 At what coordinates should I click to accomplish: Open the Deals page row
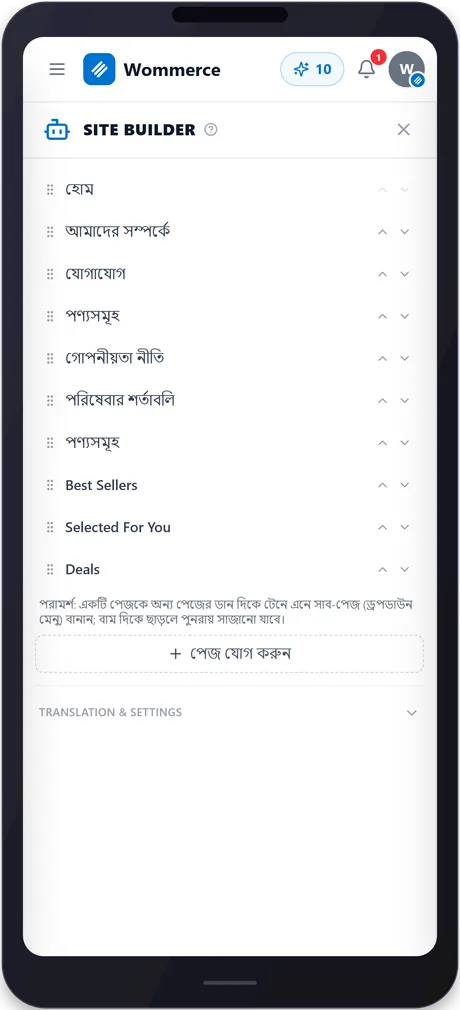click(x=229, y=569)
